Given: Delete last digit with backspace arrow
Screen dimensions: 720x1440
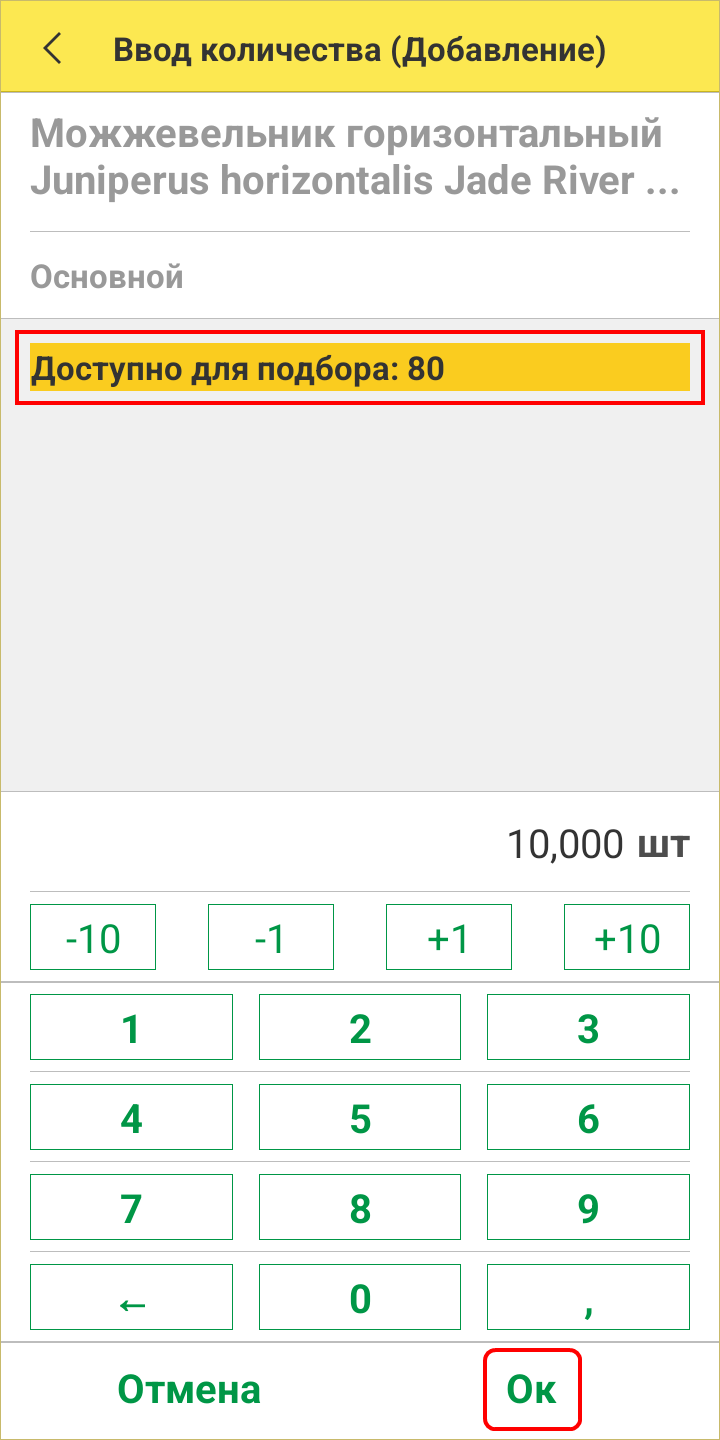Looking at the screenshot, I should 131,1297.
